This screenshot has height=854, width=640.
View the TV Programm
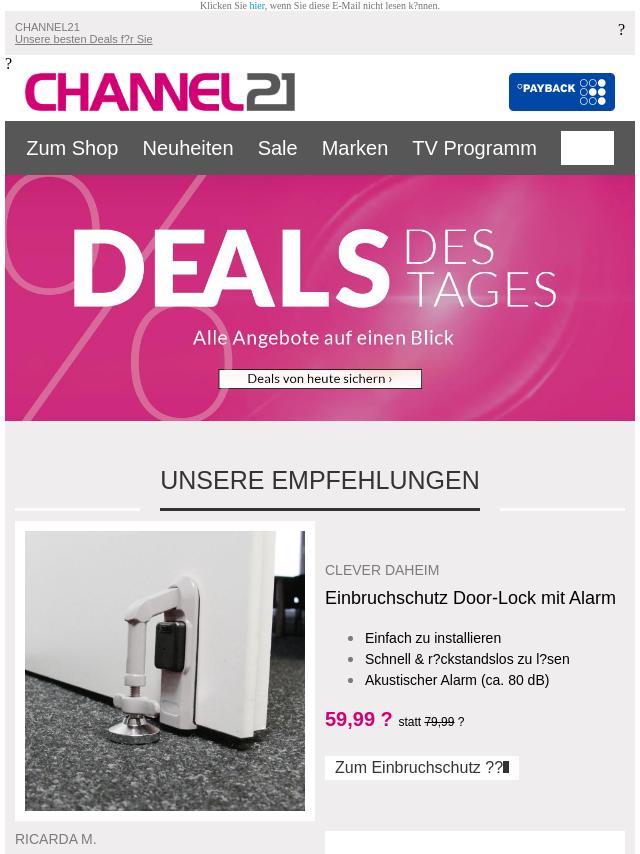coord(474,148)
